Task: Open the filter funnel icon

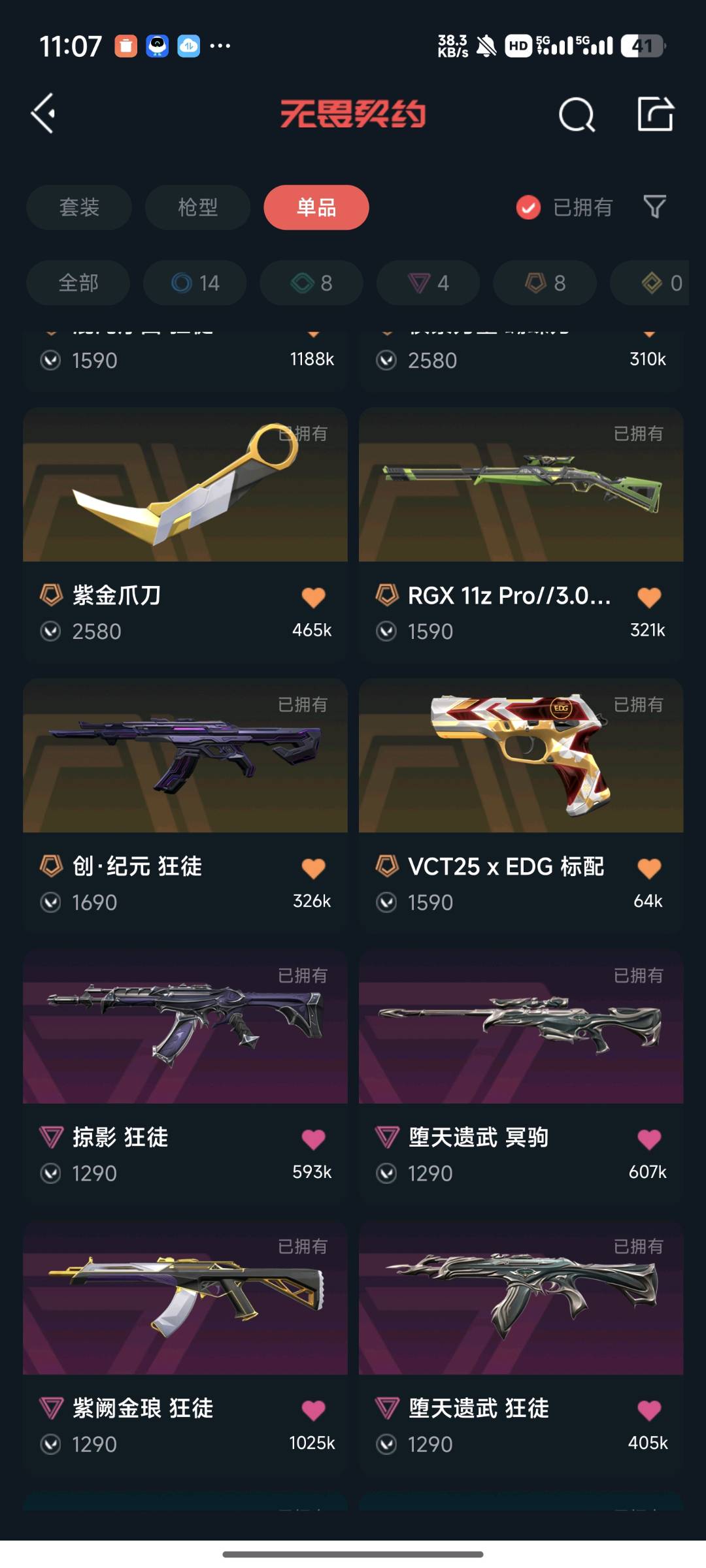Action: coord(654,207)
